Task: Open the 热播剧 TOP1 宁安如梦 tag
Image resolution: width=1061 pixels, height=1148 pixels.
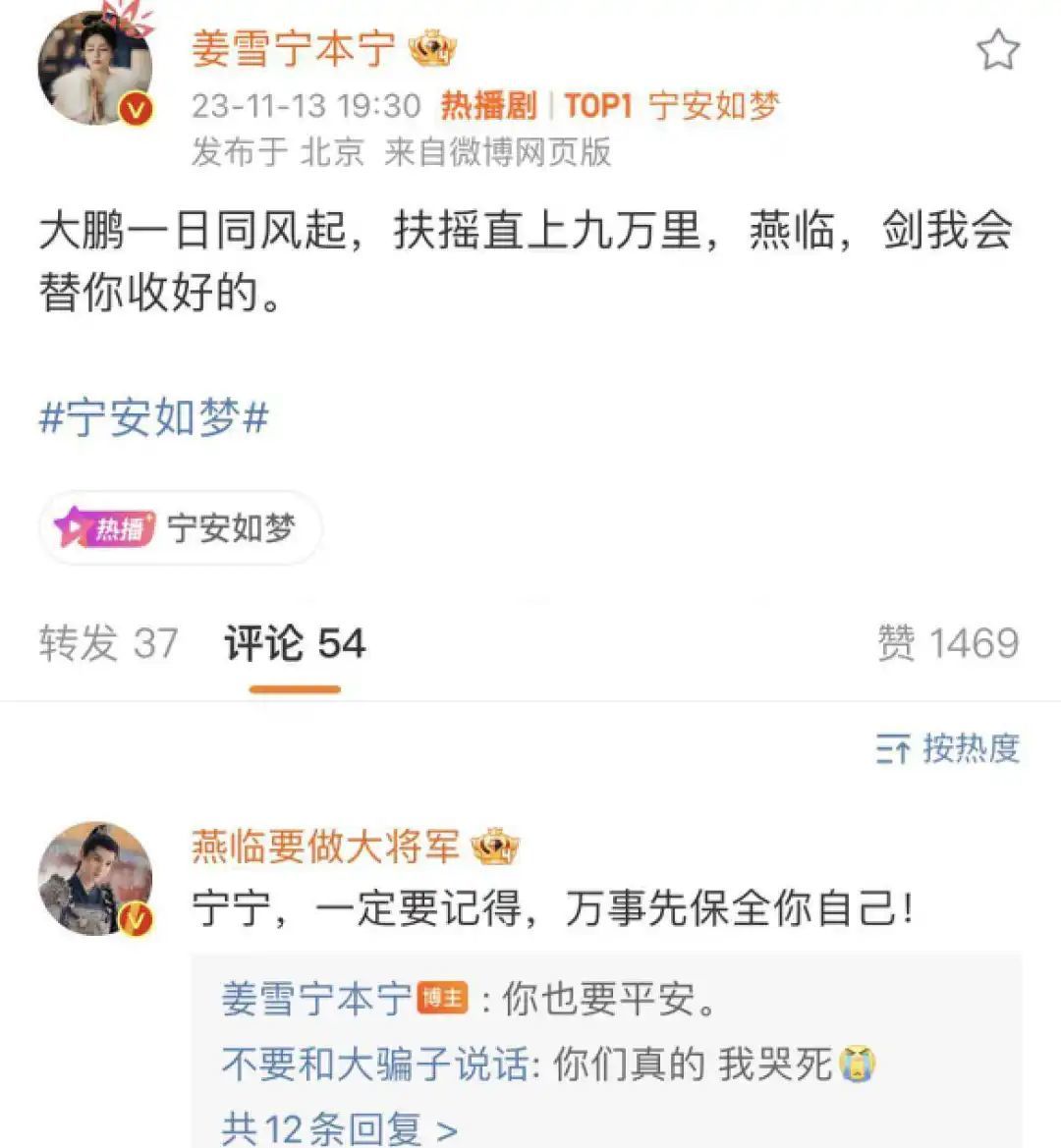Action: click(x=610, y=105)
